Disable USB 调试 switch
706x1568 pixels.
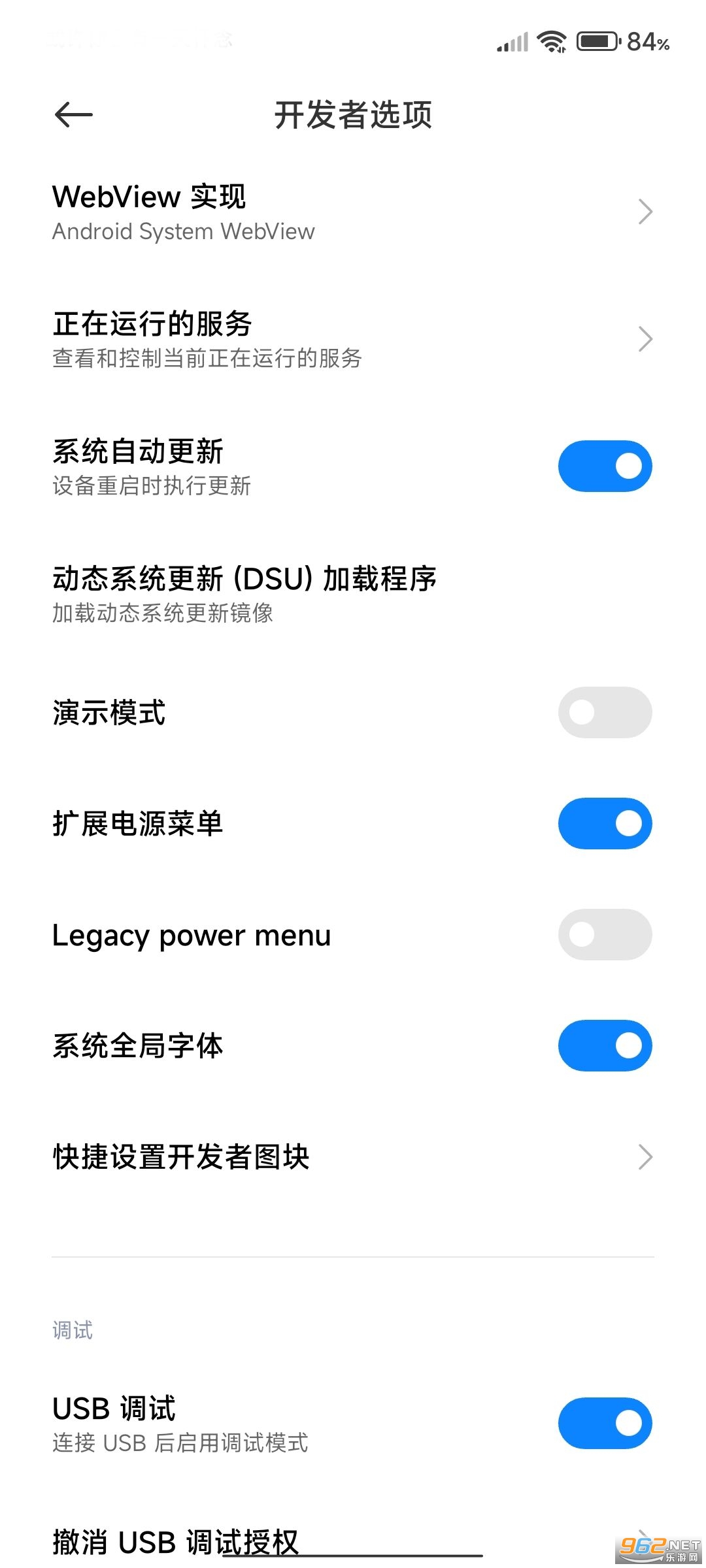(x=605, y=1423)
